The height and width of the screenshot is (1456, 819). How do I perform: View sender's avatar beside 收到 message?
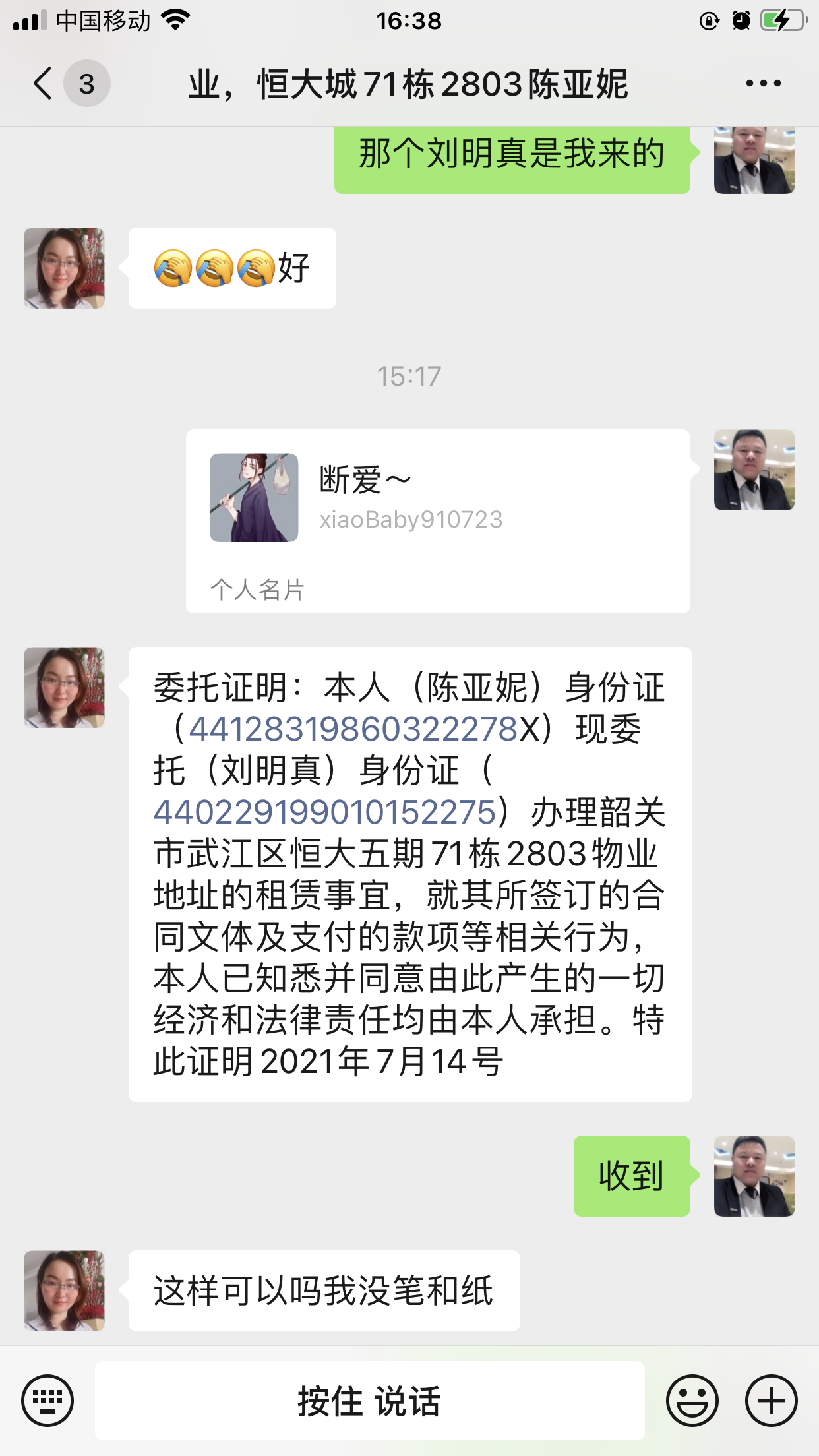click(754, 1176)
